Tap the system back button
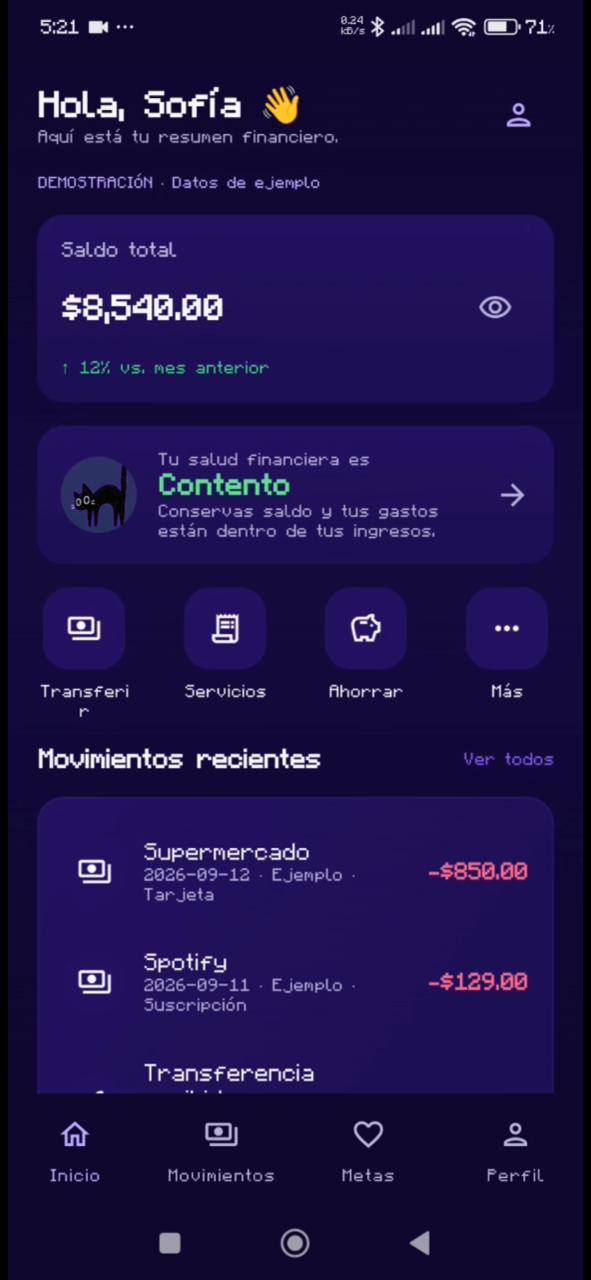This screenshot has width=591, height=1280. [420, 1243]
